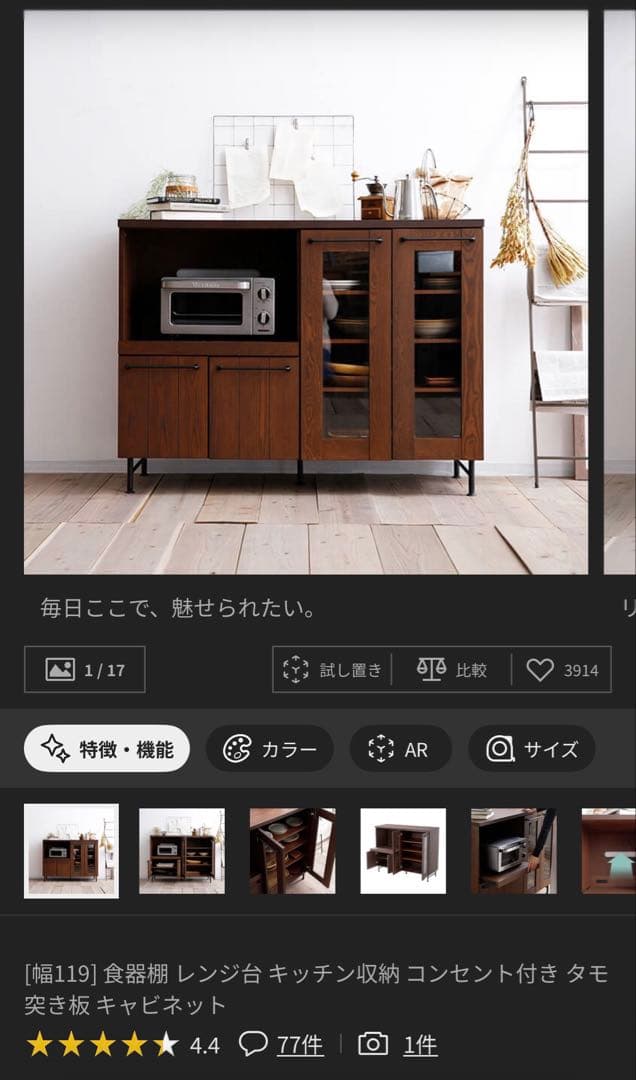Open the 比較 compare option
Viewport: 636px width, 1080px height.
pyautogui.click(x=452, y=670)
